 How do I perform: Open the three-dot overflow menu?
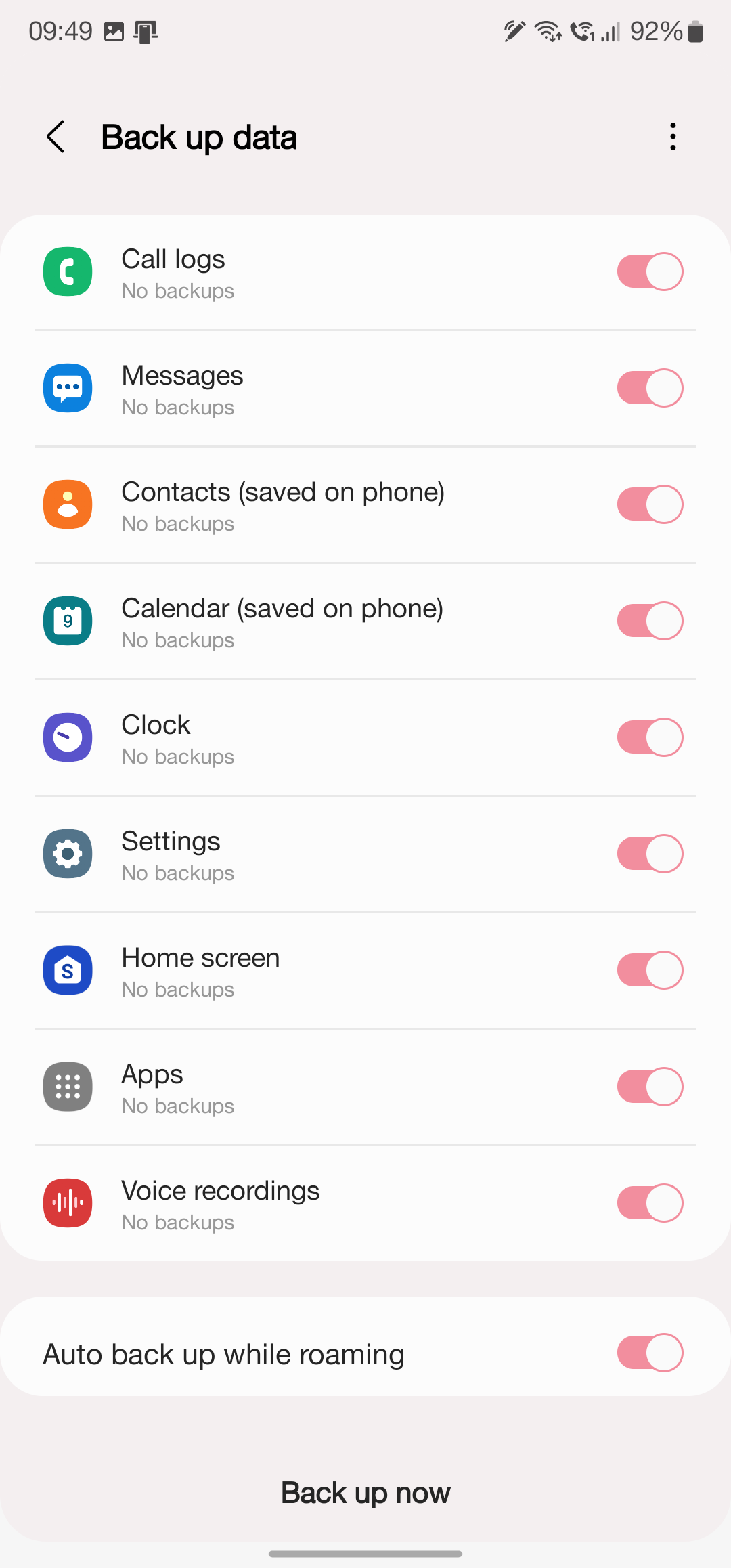coord(673,136)
